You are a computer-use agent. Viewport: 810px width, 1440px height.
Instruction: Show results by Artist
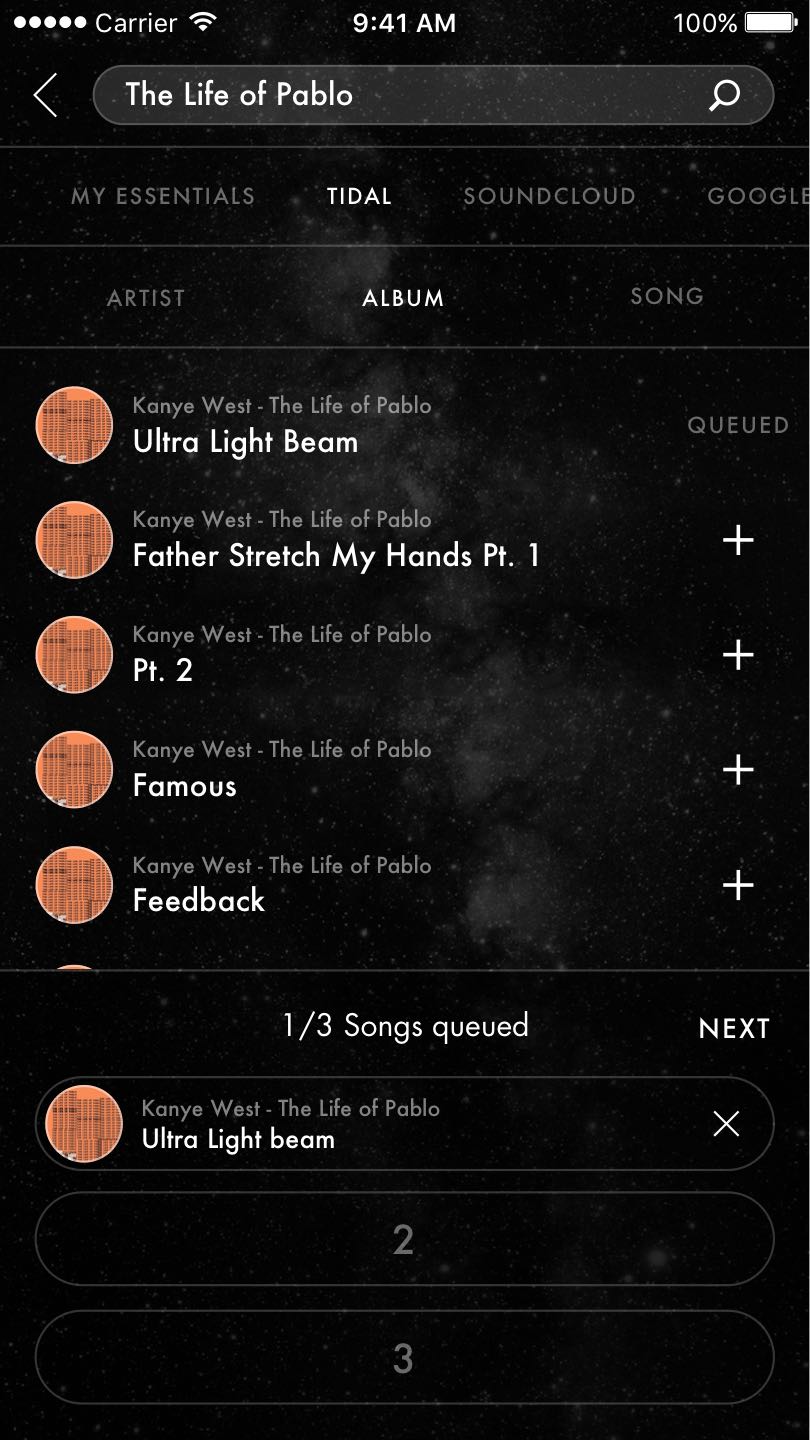[x=146, y=298]
